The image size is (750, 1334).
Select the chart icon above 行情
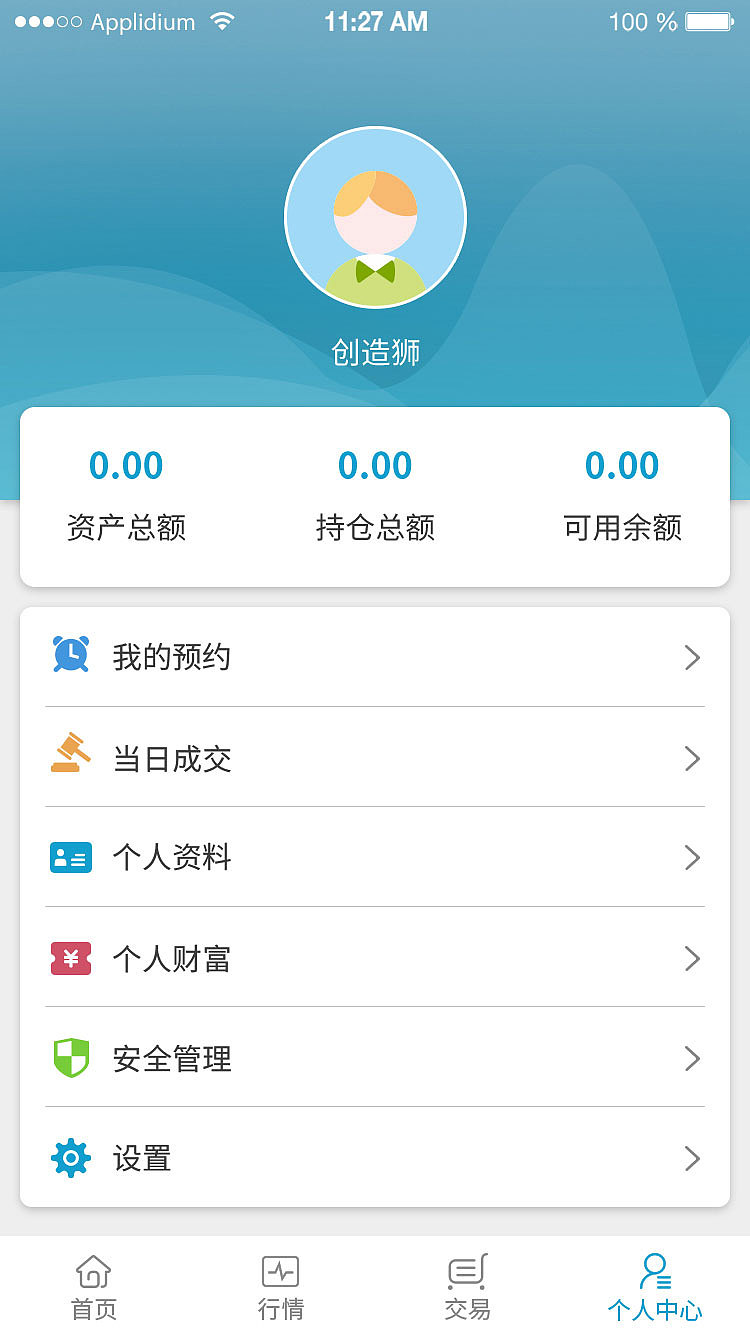click(x=280, y=1272)
